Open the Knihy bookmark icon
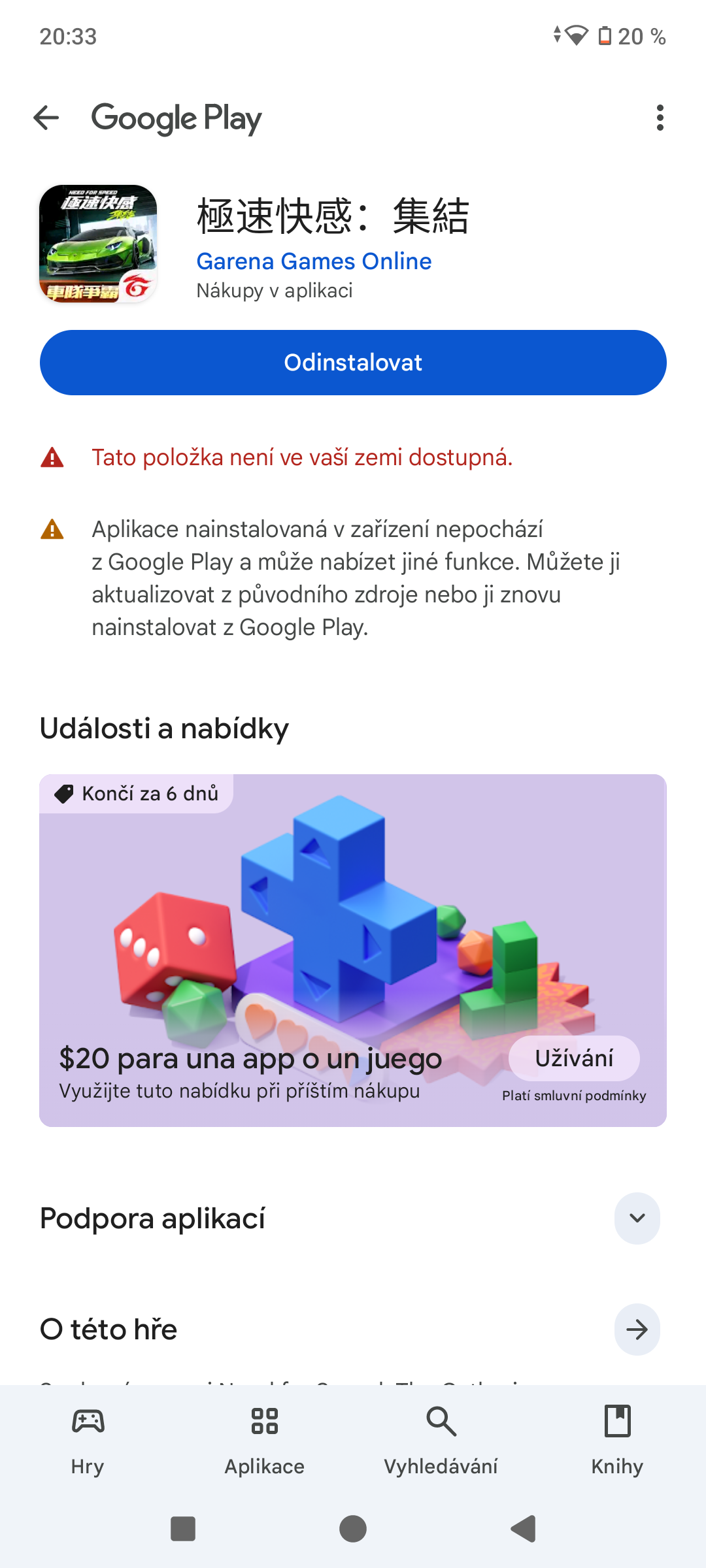The height and width of the screenshot is (1568, 706). tap(617, 1422)
